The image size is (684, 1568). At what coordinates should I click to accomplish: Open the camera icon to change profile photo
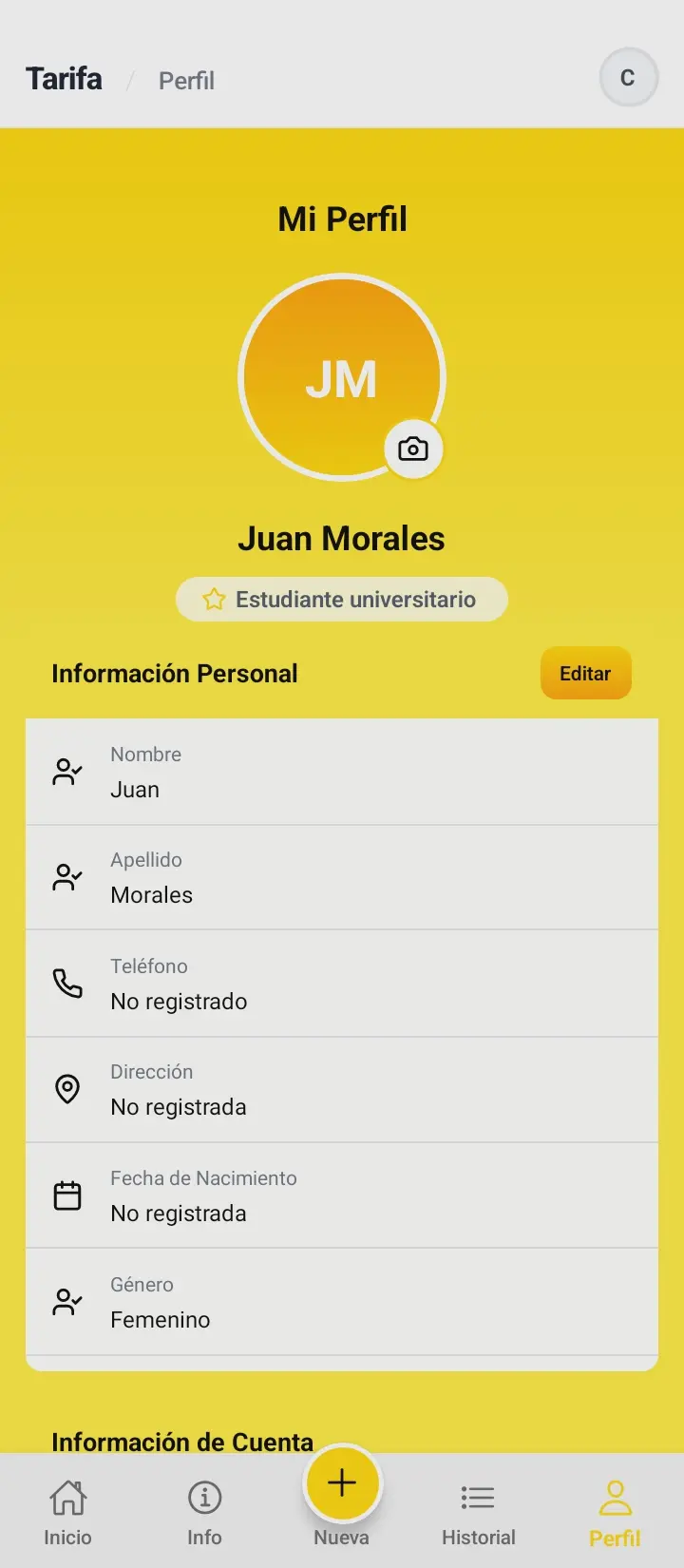(x=413, y=448)
